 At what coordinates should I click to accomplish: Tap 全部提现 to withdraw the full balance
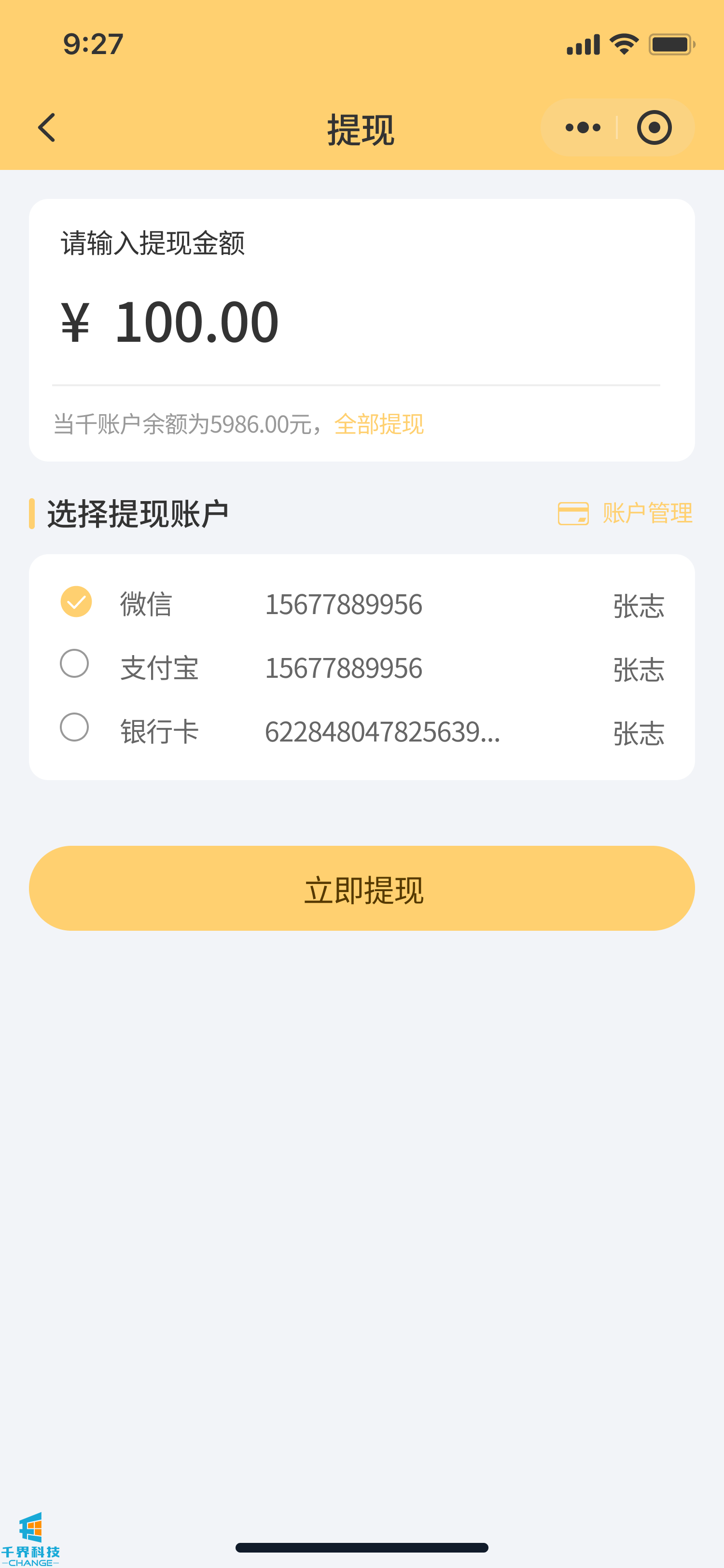coord(378,424)
